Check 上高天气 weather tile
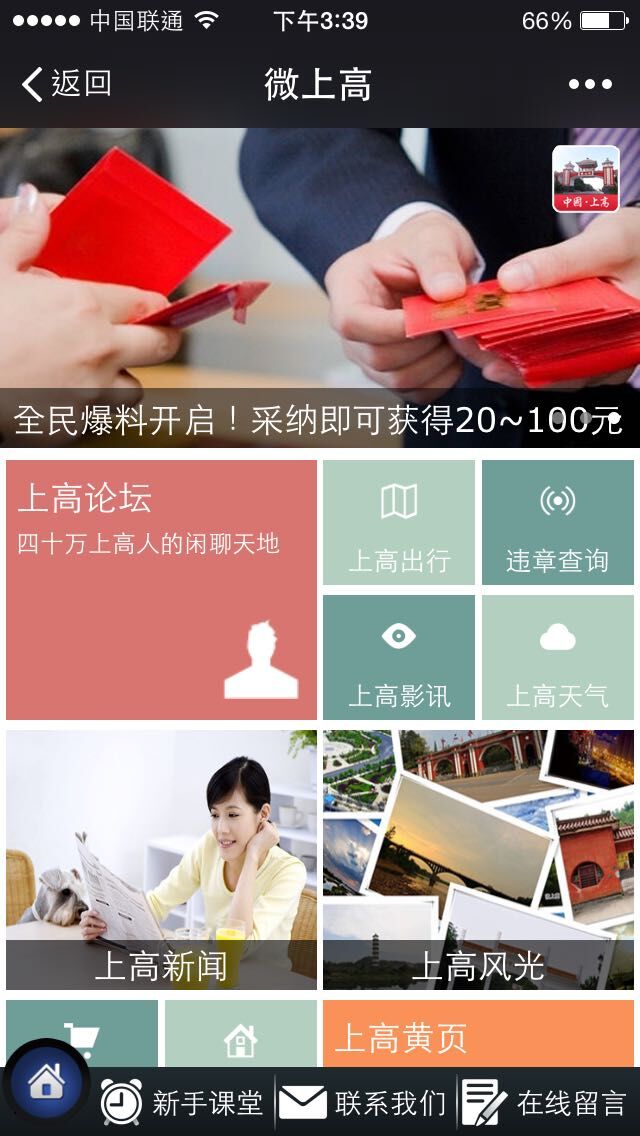Screen dimensions: 640x1136 [557, 657]
